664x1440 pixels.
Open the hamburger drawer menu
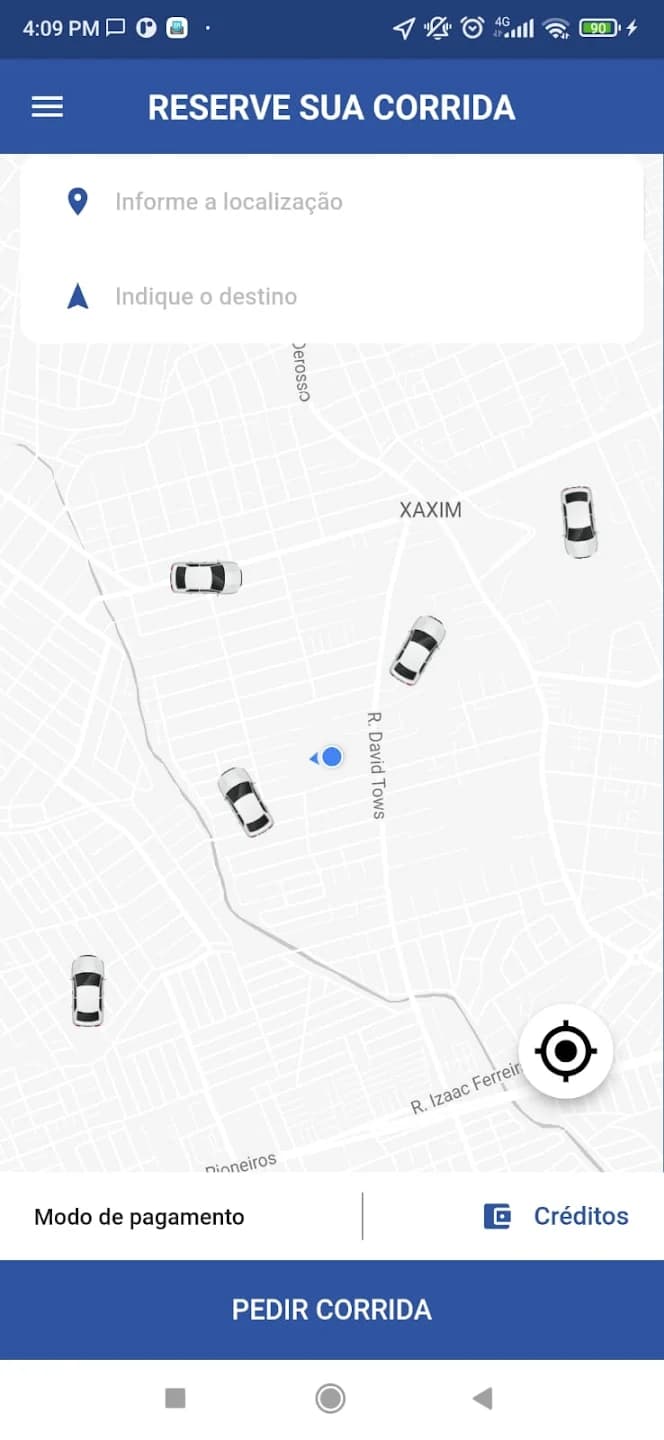coord(47,107)
